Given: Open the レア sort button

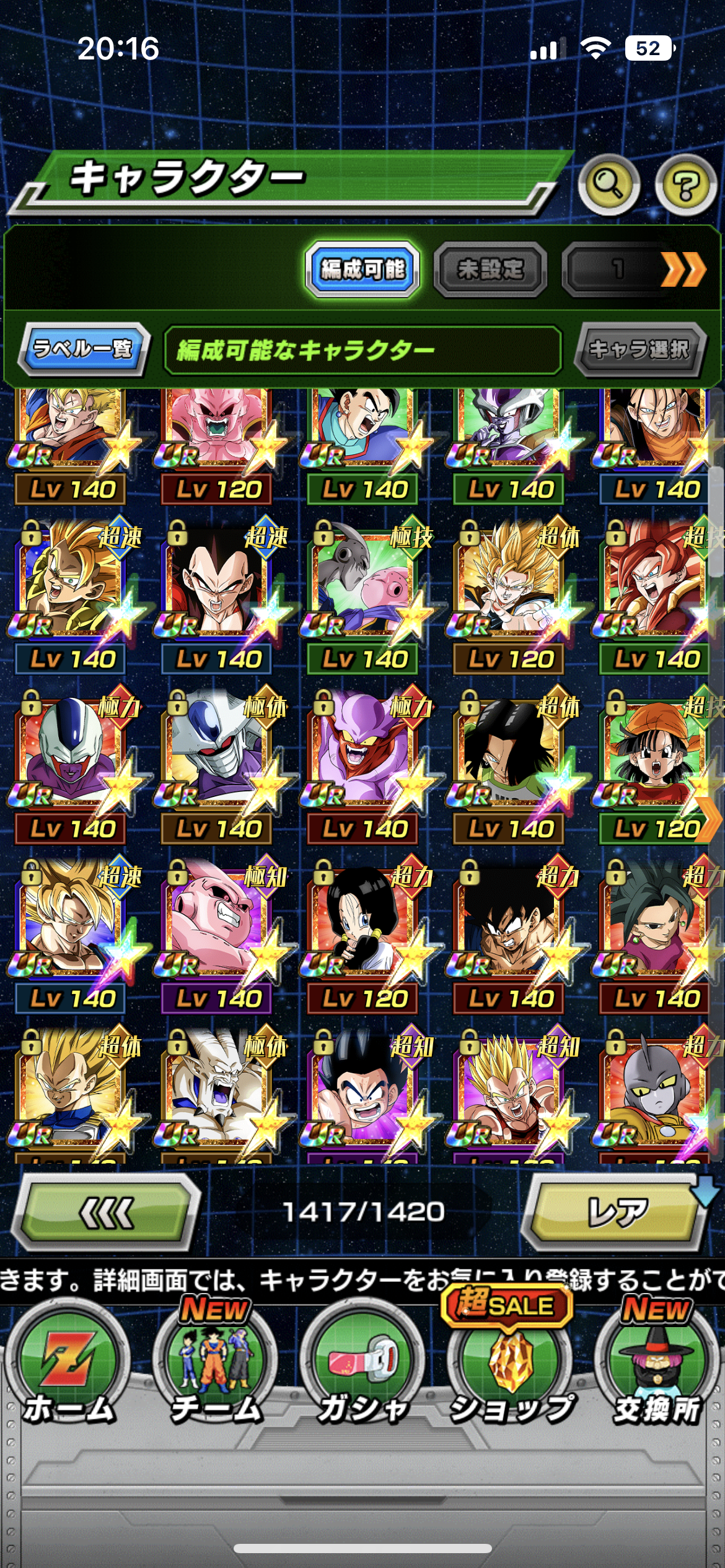Looking at the screenshot, I should pyautogui.click(x=616, y=1212).
